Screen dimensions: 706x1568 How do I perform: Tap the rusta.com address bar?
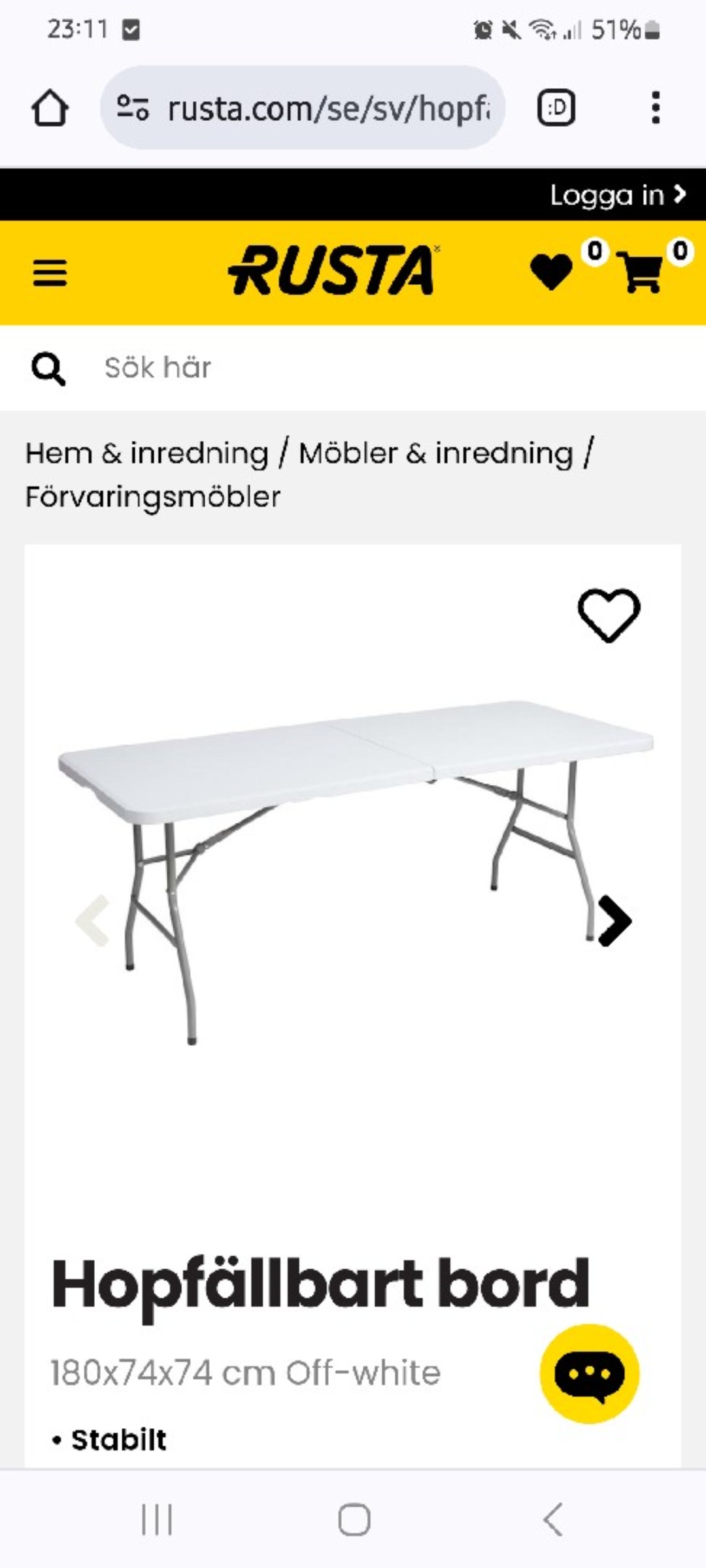tap(302, 108)
